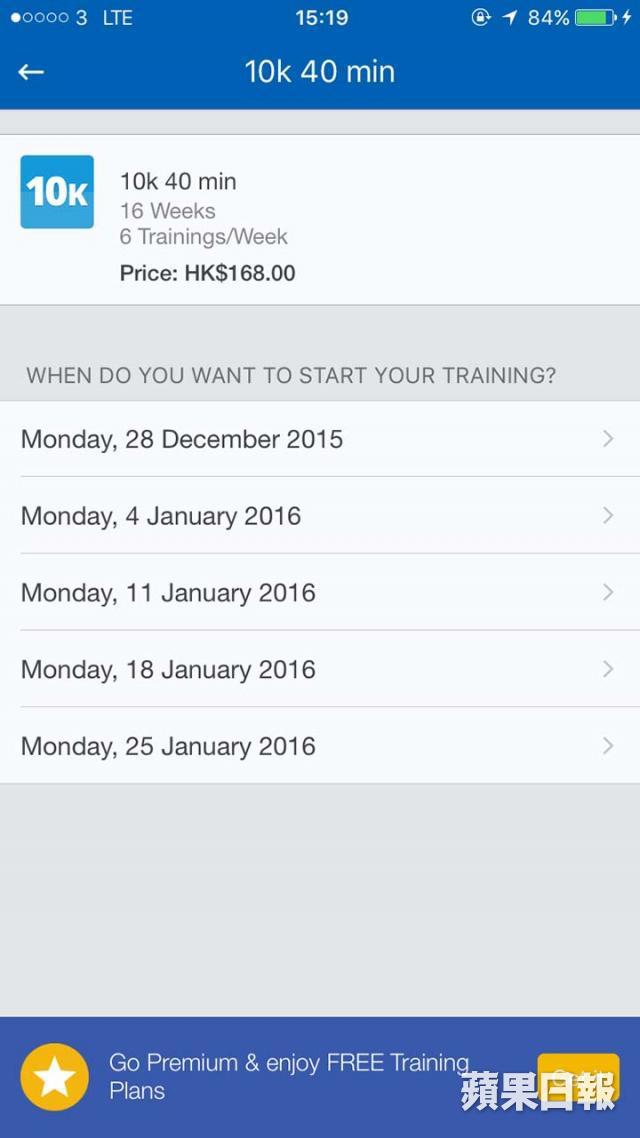Screen dimensions: 640x1138
Task: Open the Go Premium banner
Action: pyautogui.click(x=320, y=1077)
